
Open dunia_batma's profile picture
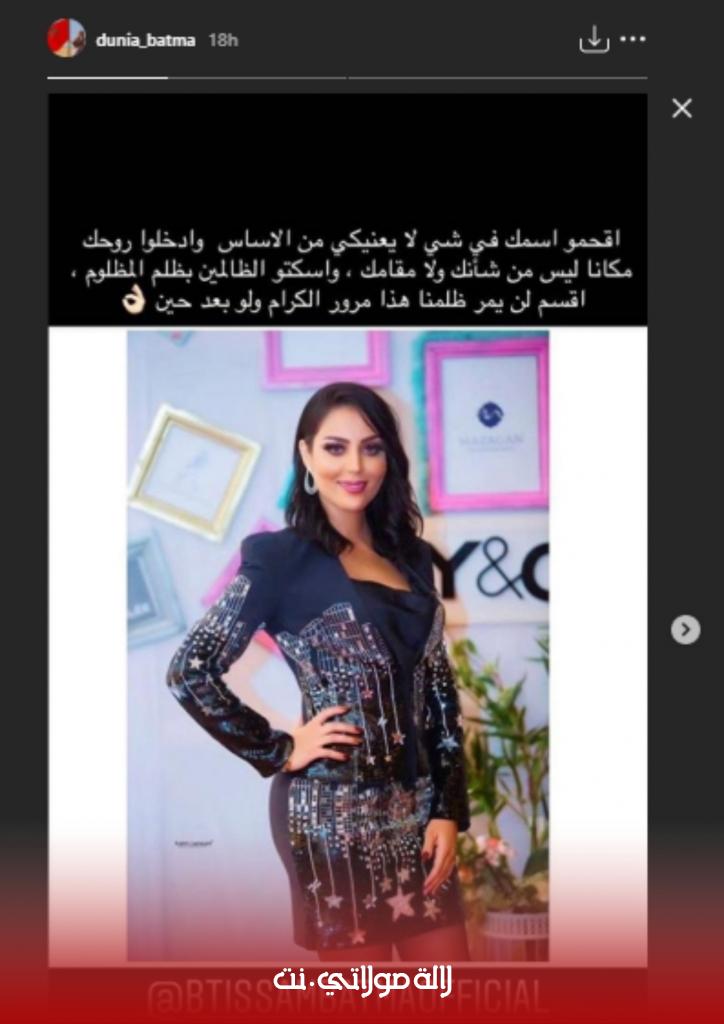pyautogui.click(x=66, y=38)
